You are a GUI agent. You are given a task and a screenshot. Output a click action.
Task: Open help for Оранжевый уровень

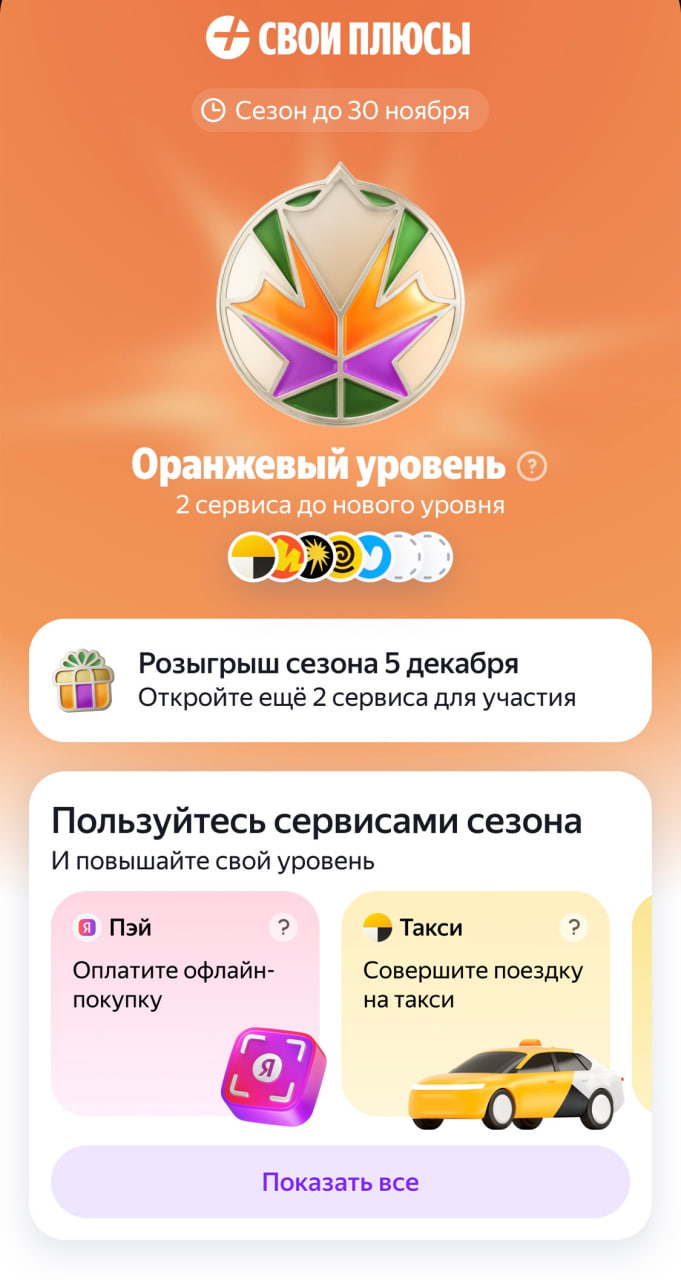point(533,466)
